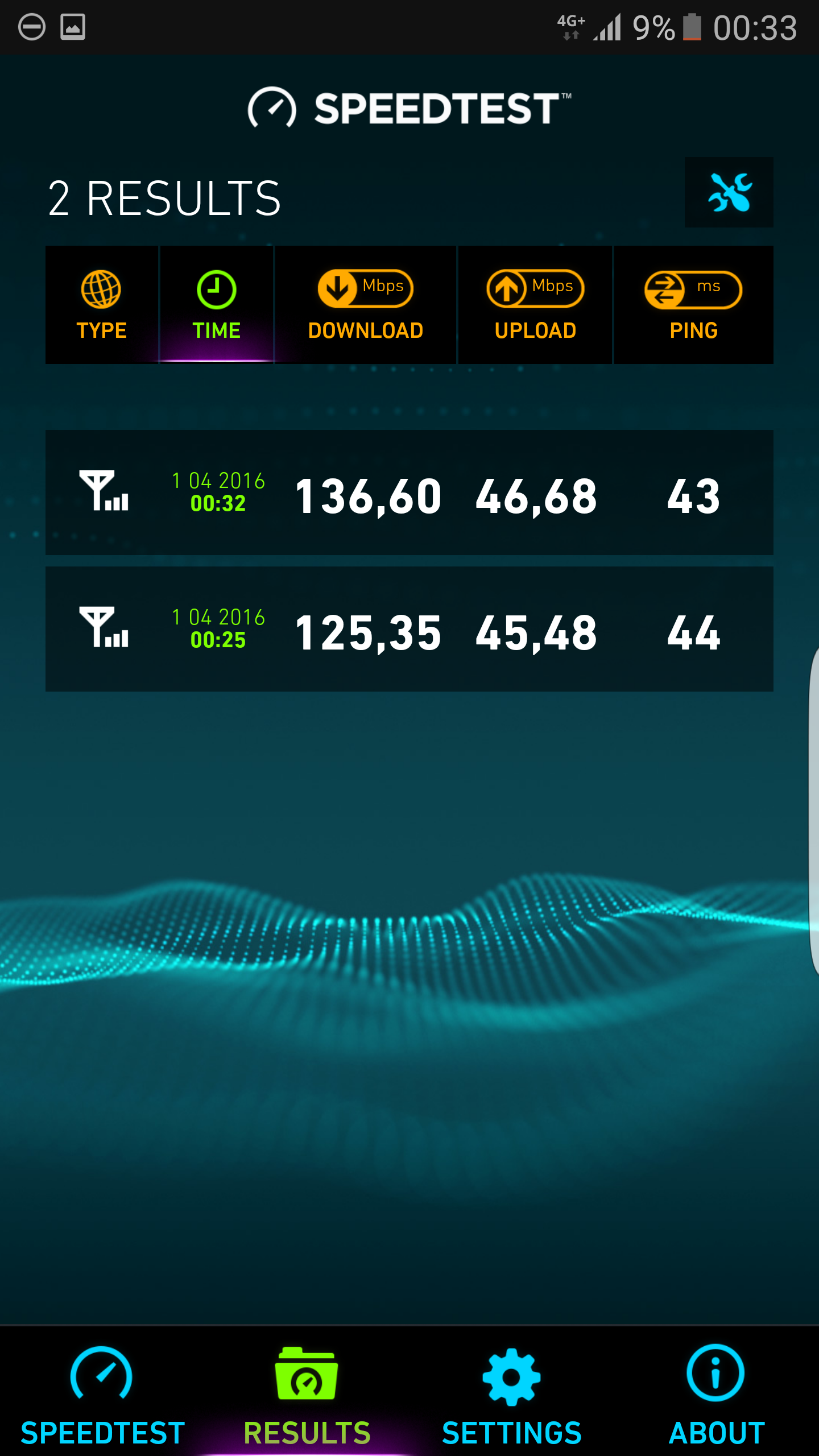Open the tools wrench icon
819x1456 pixels.
coord(729,192)
